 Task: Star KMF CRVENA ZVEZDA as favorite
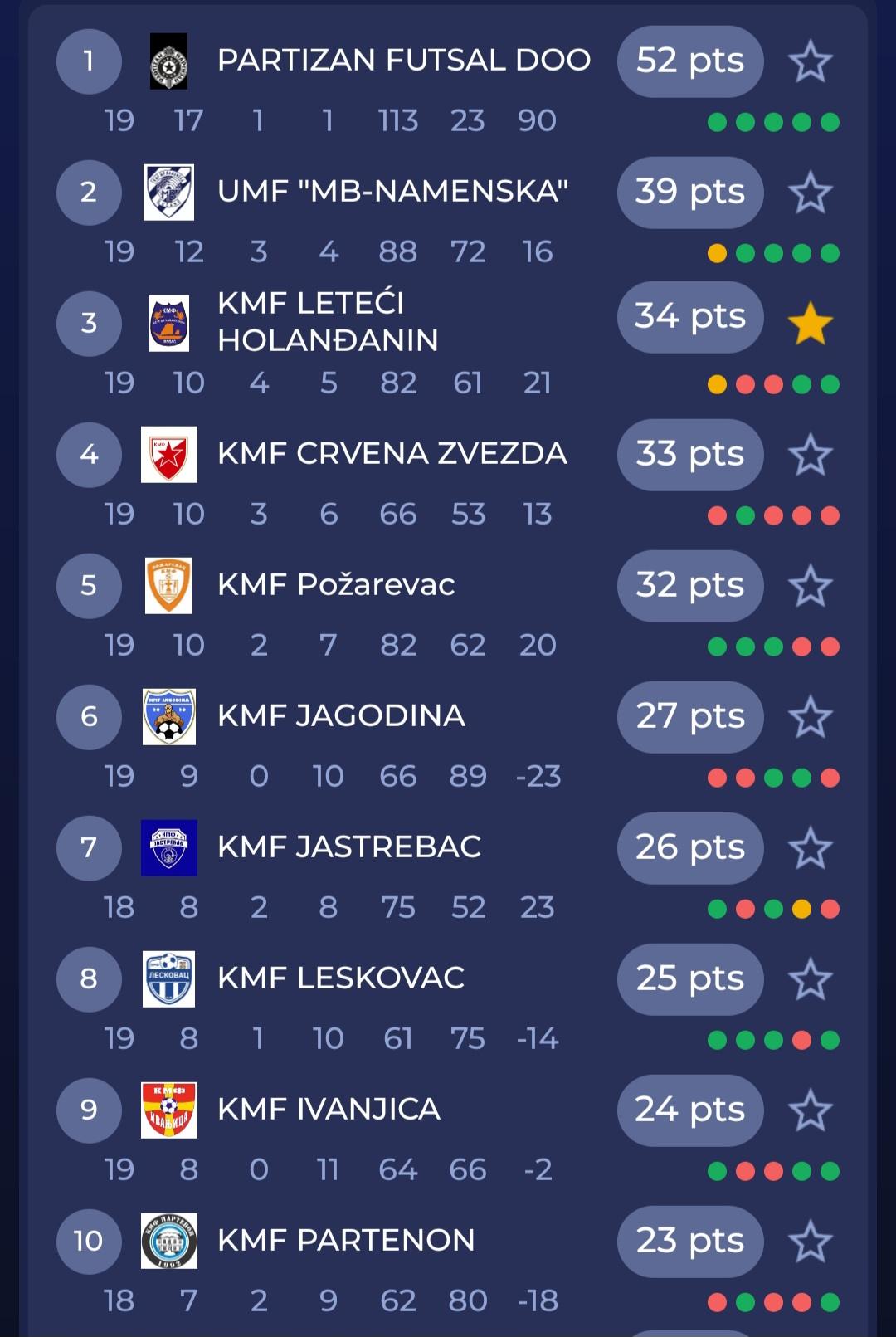point(810,456)
